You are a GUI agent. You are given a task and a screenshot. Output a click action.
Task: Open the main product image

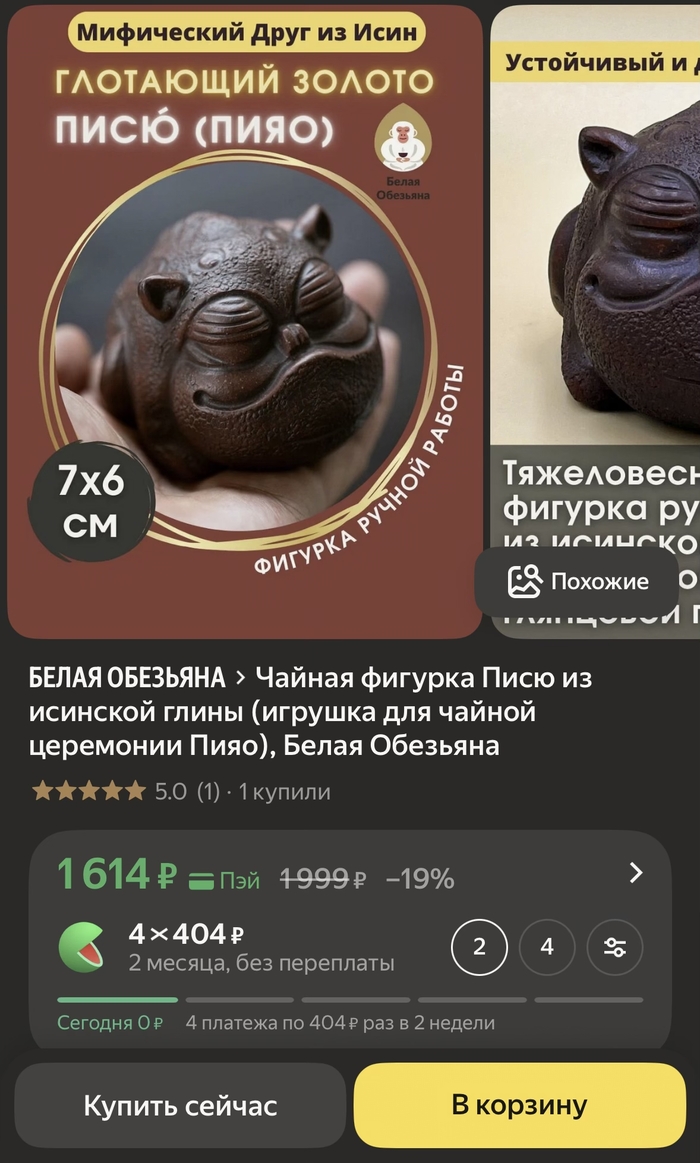coord(245,320)
